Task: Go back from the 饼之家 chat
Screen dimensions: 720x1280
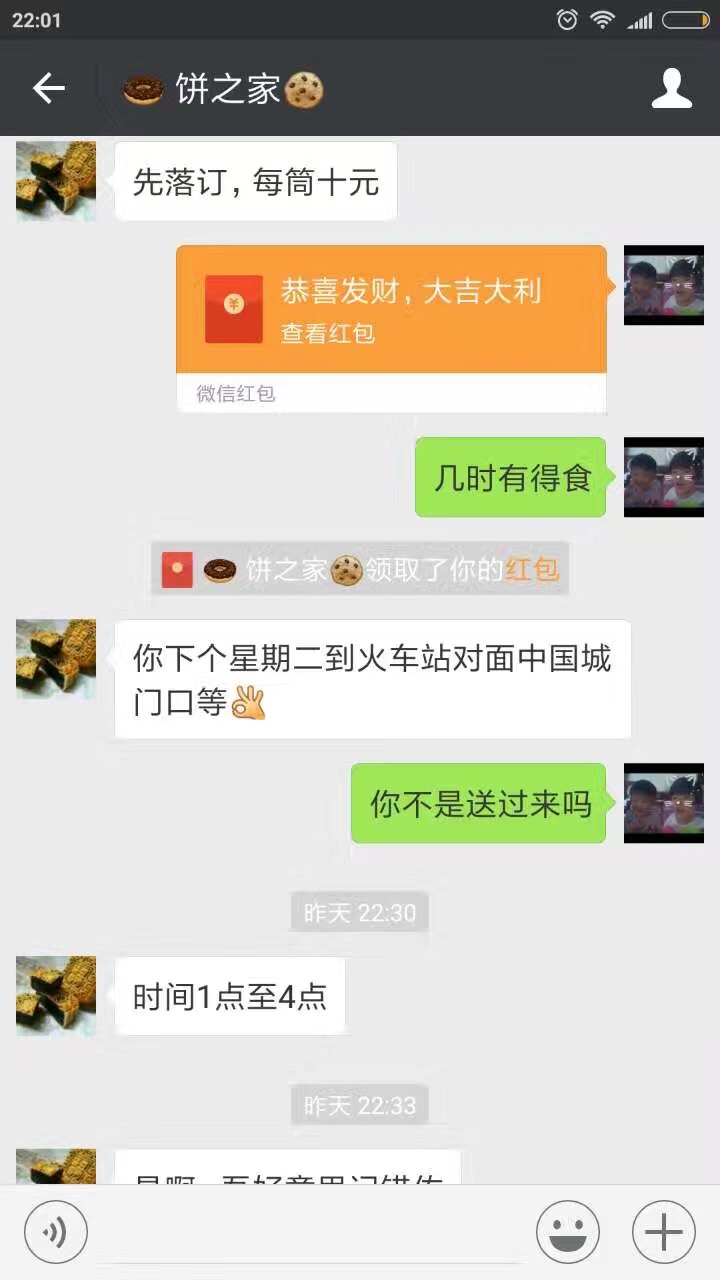Action: click(48, 89)
